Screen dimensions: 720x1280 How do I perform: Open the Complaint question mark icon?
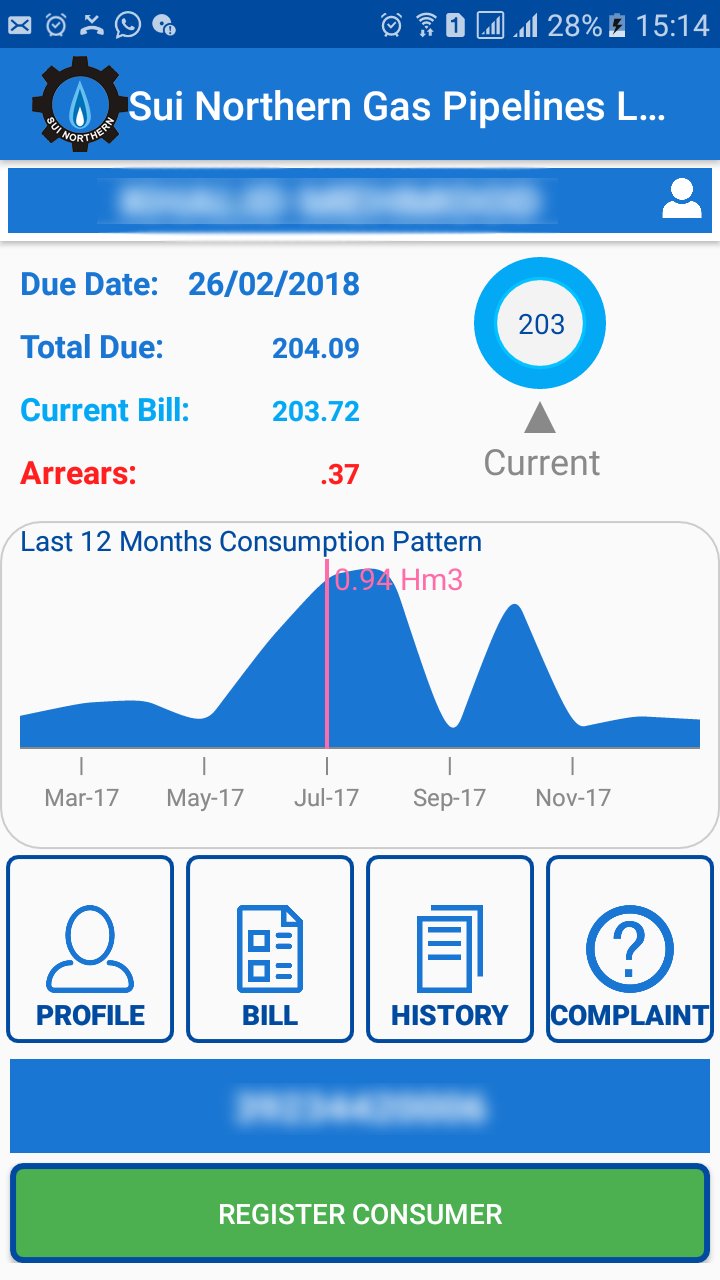pyautogui.click(x=629, y=946)
